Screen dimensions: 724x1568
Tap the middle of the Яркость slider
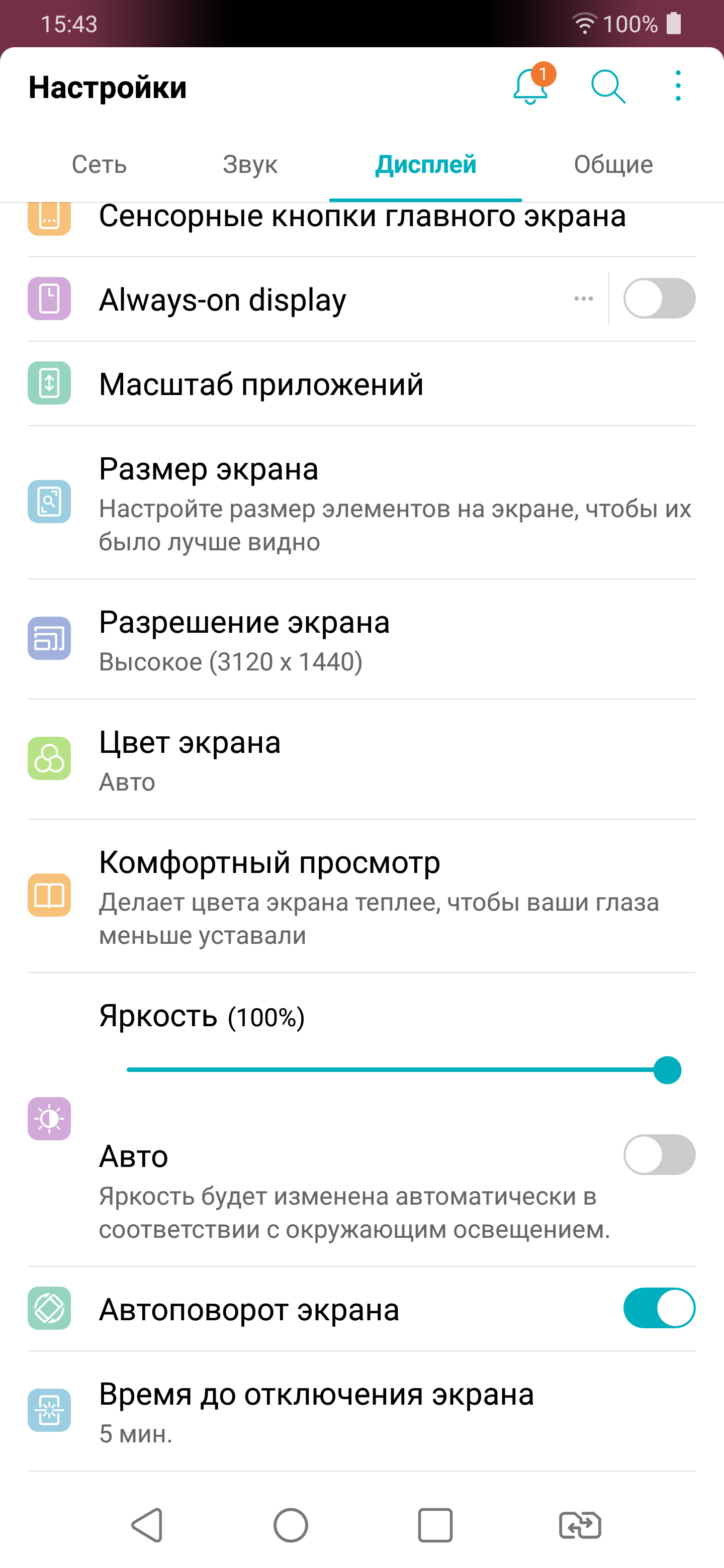(x=397, y=1070)
